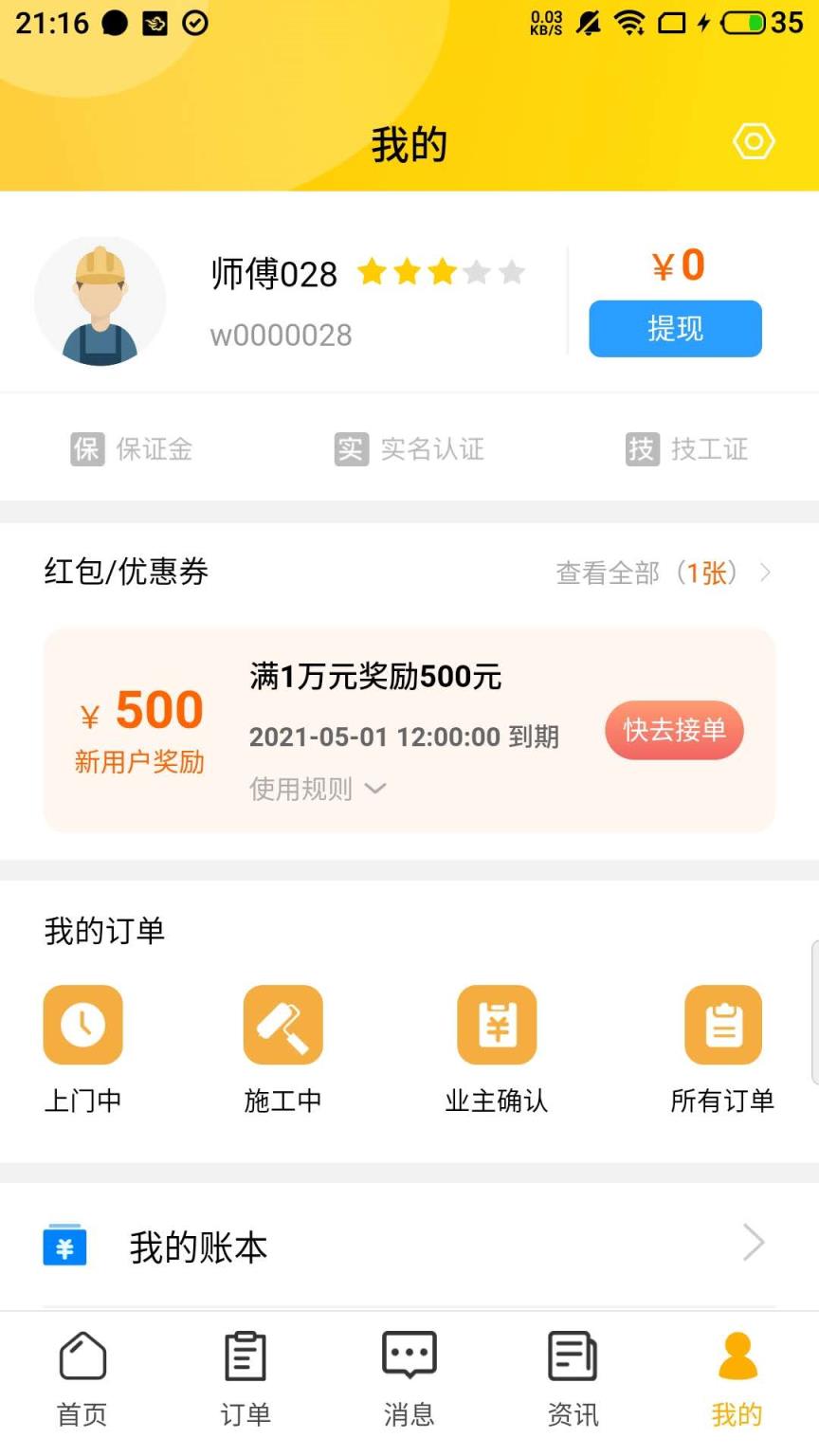Open 所有订单 to view all orders
The image size is (819, 1456).
click(x=722, y=1025)
